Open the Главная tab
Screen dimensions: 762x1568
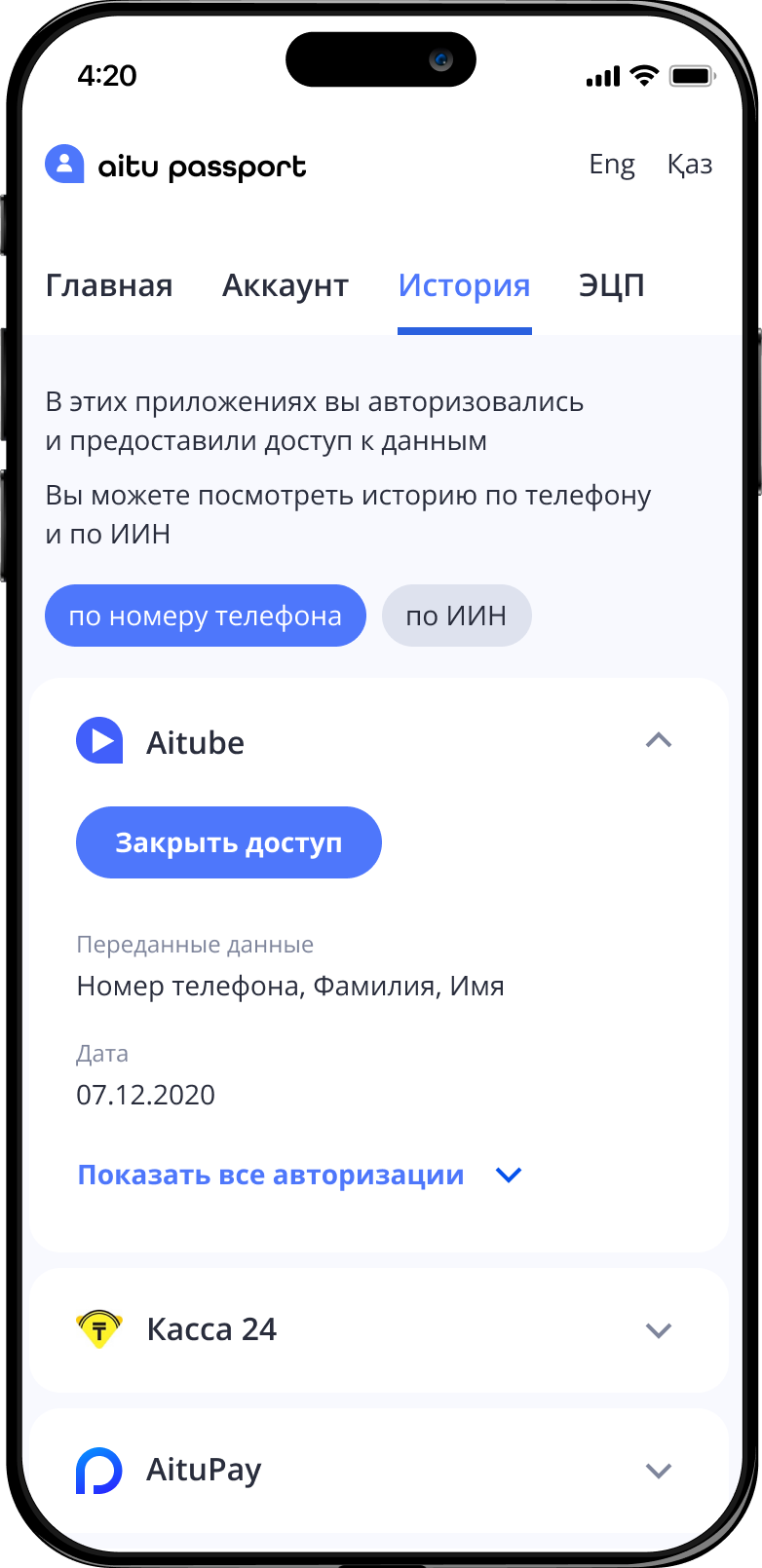click(x=109, y=285)
